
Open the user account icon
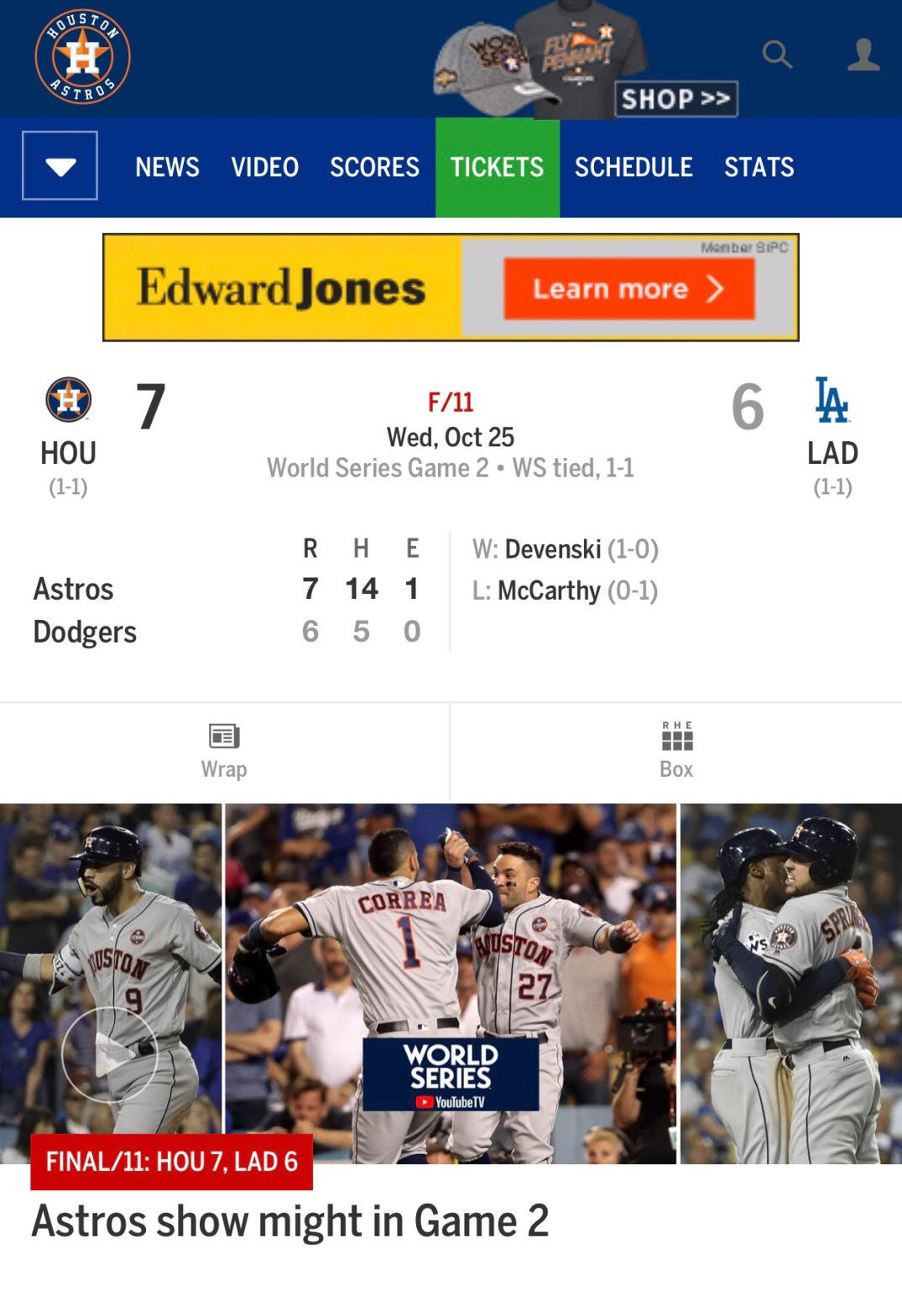863,55
